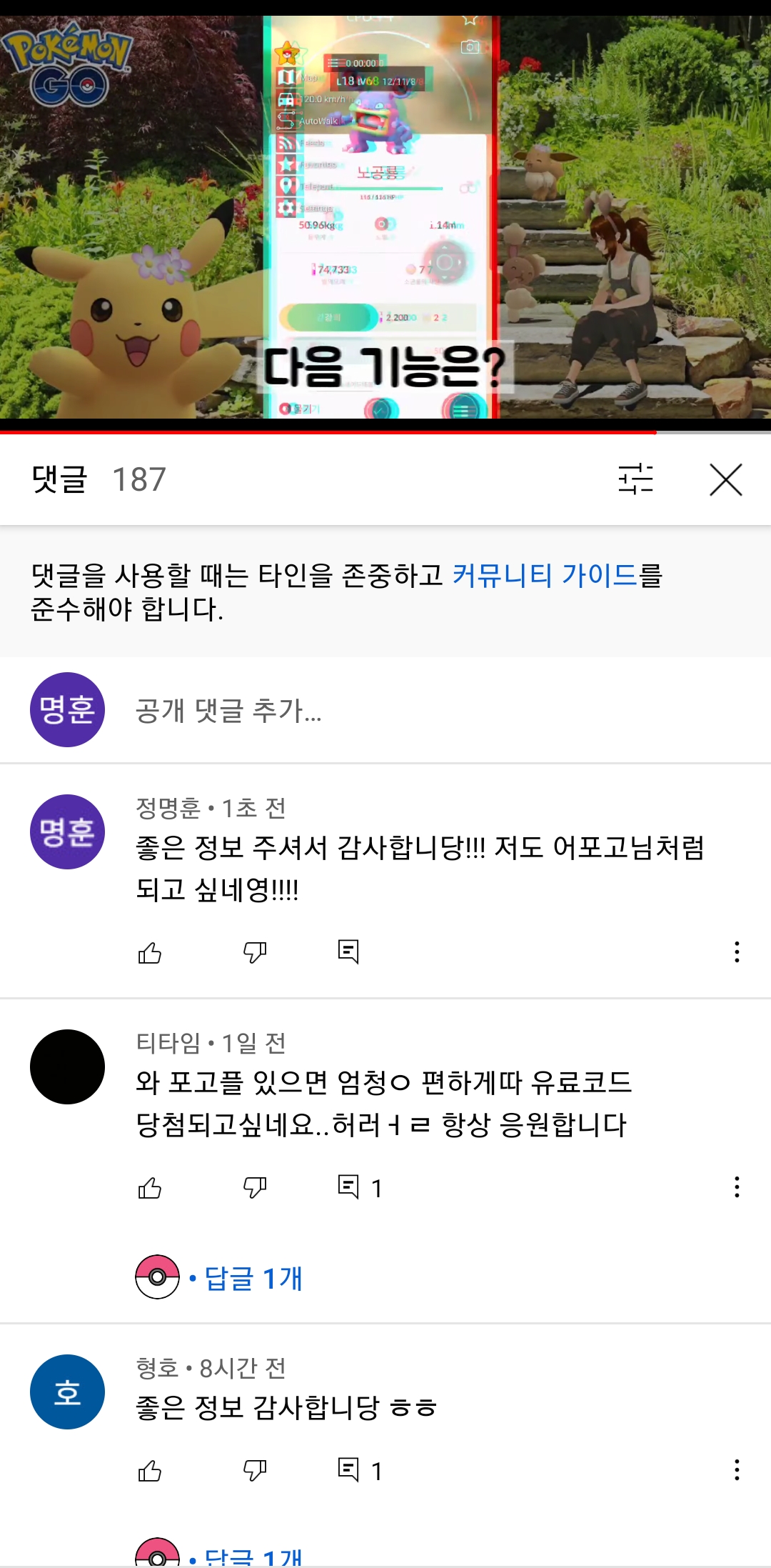The image size is (771, 1568).
Task: Open 형호's profile avatar
Action: click(x=67, y=1392)
